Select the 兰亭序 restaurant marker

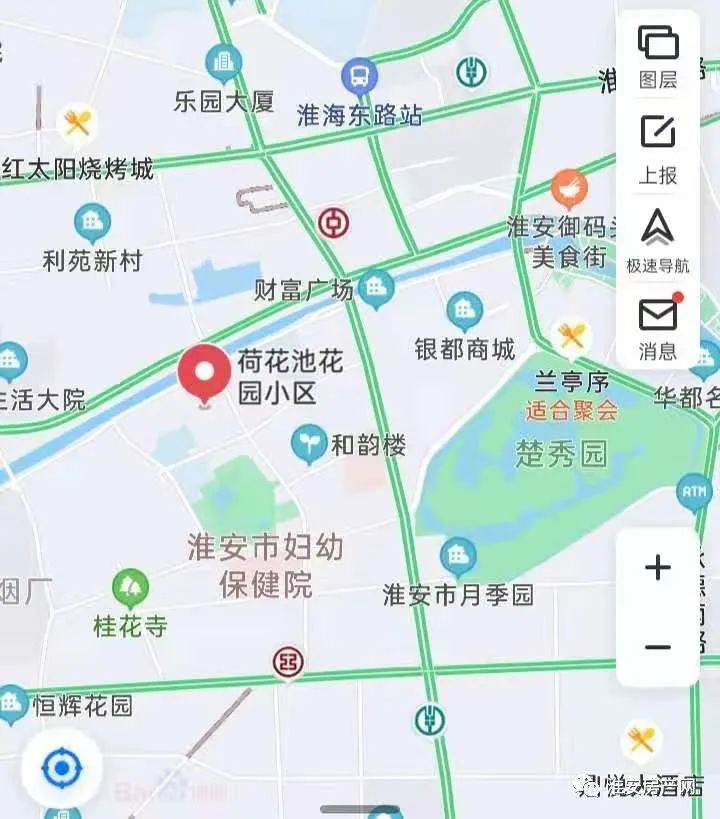pyautogui.click(x=571, y=338)
